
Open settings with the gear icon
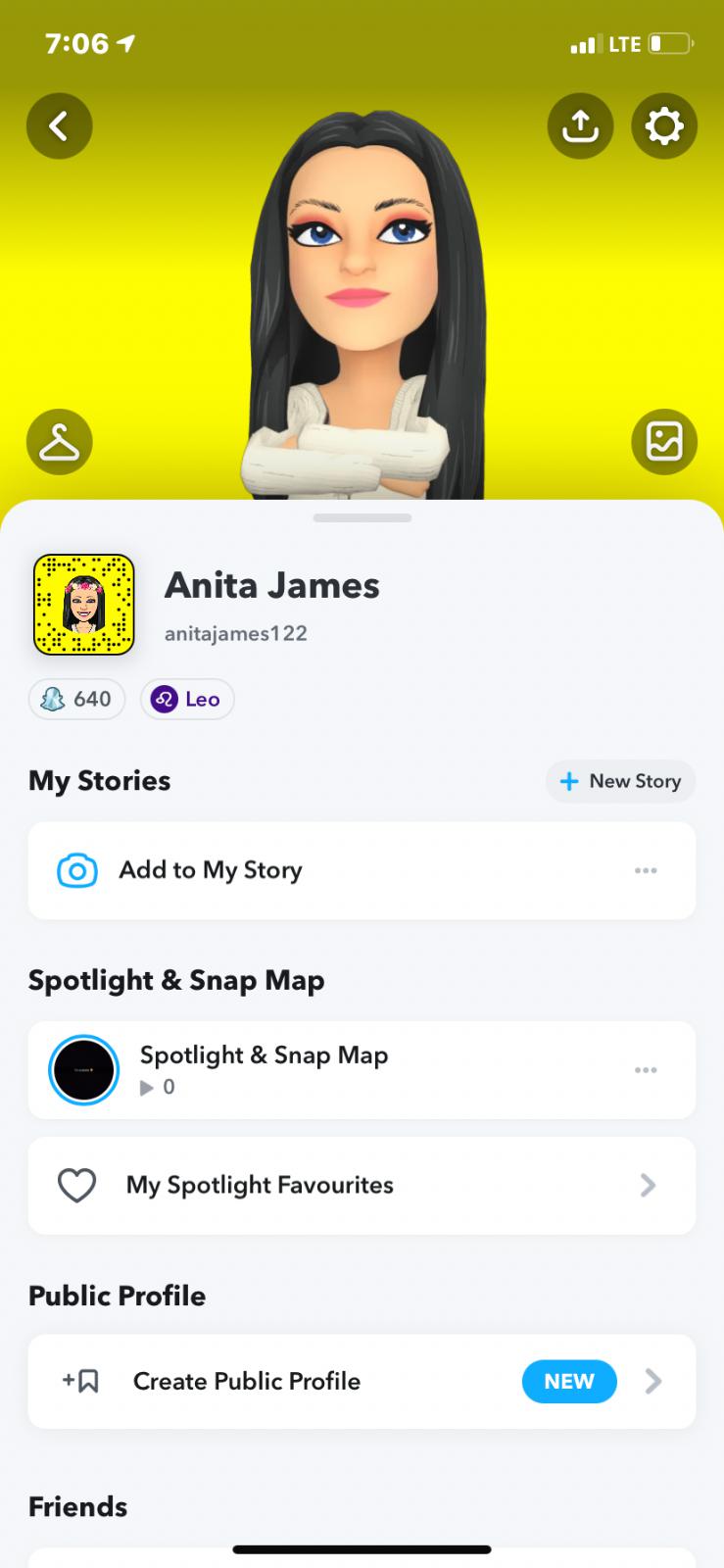click(x=664, y=125)
